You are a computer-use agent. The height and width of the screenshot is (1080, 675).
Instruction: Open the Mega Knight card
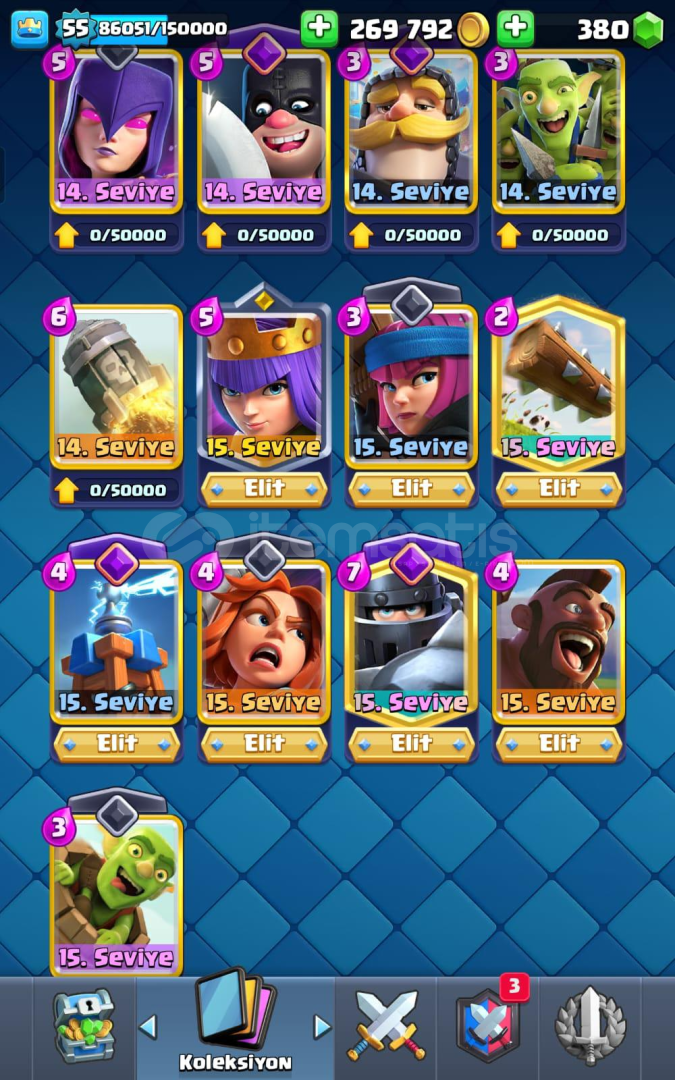click(x=411, y=640)
